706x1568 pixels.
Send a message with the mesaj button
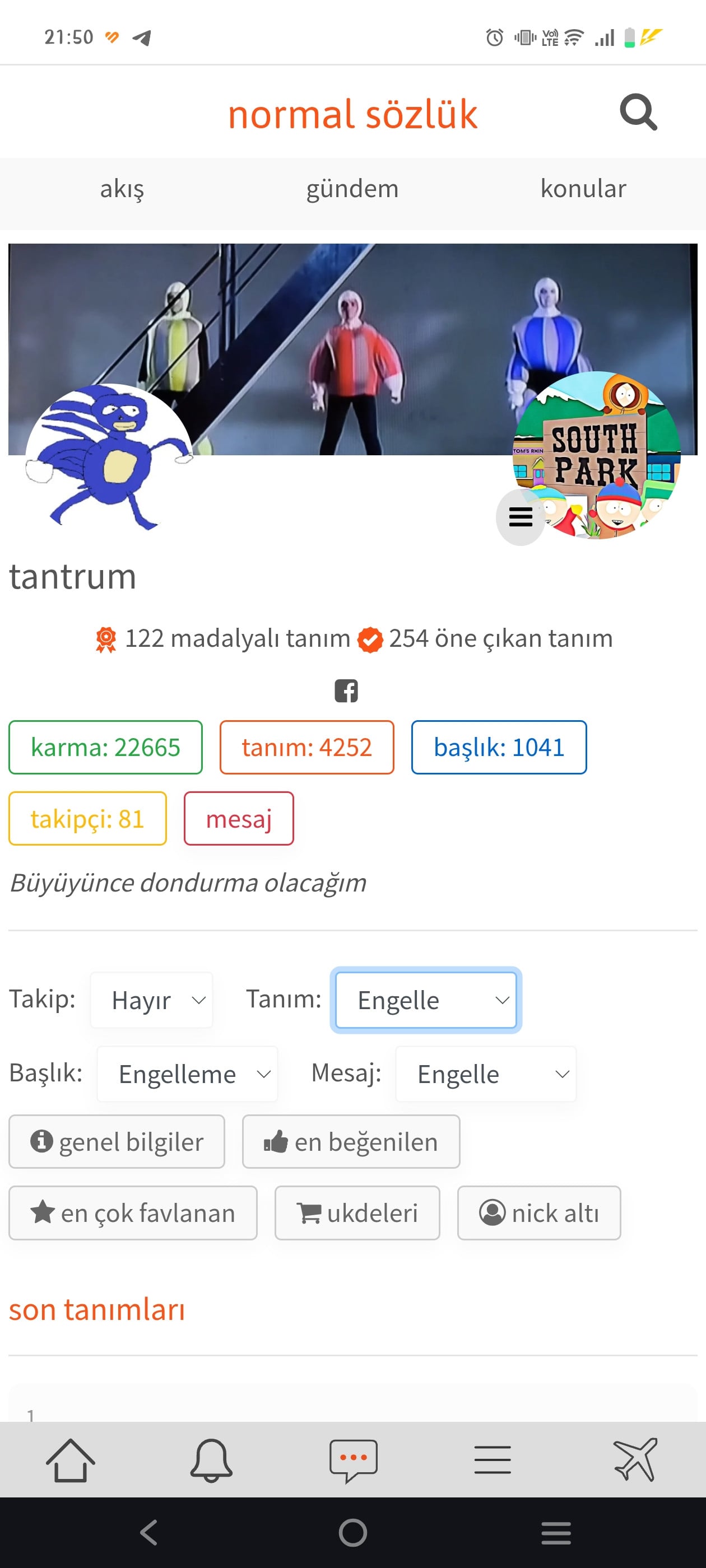coord(238,819)
